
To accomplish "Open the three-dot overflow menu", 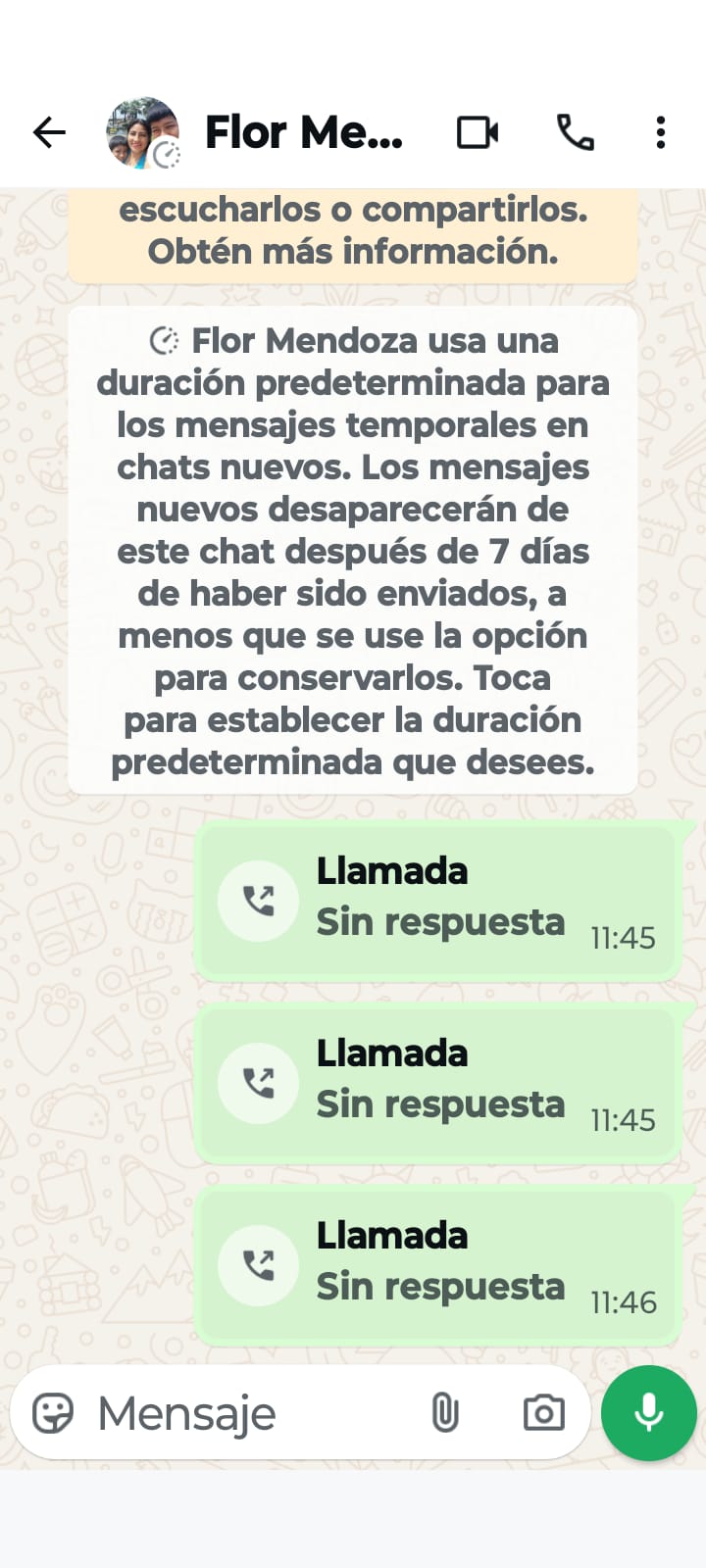I will tap(661, 132).
